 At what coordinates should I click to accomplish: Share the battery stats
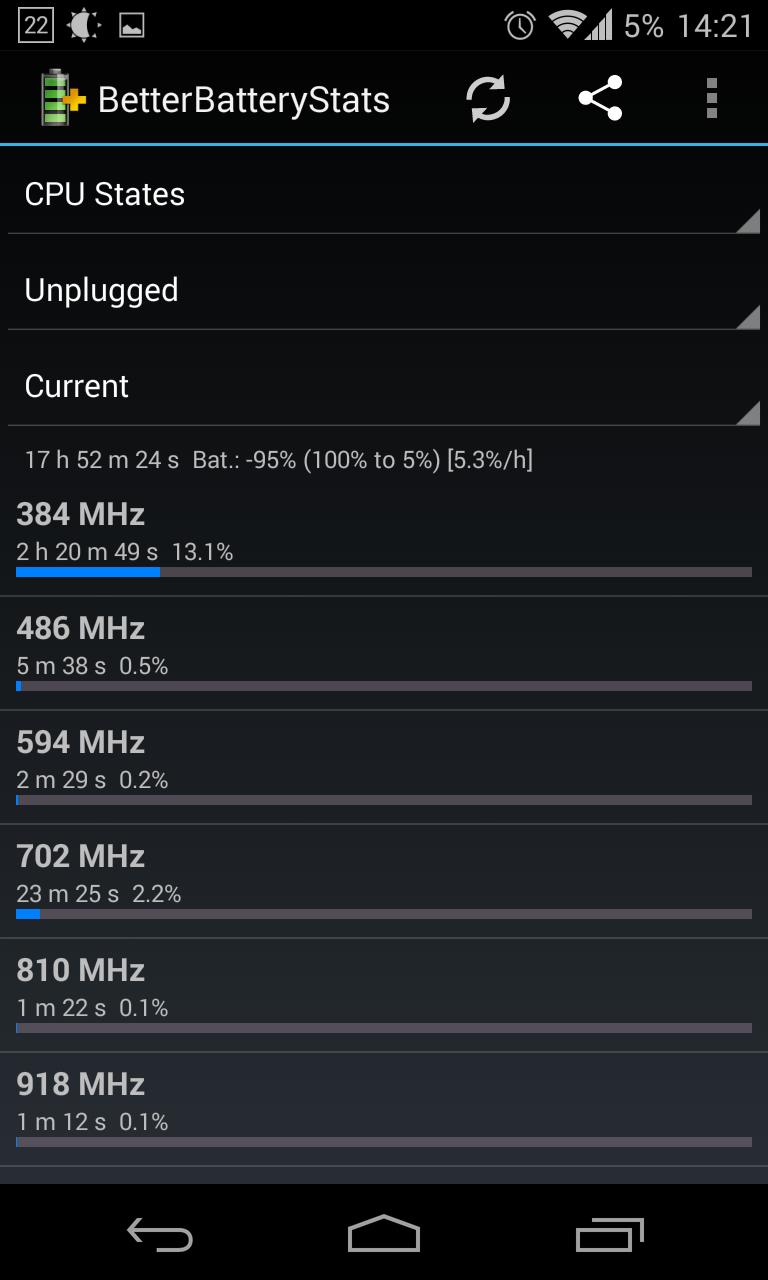(600, 99)
